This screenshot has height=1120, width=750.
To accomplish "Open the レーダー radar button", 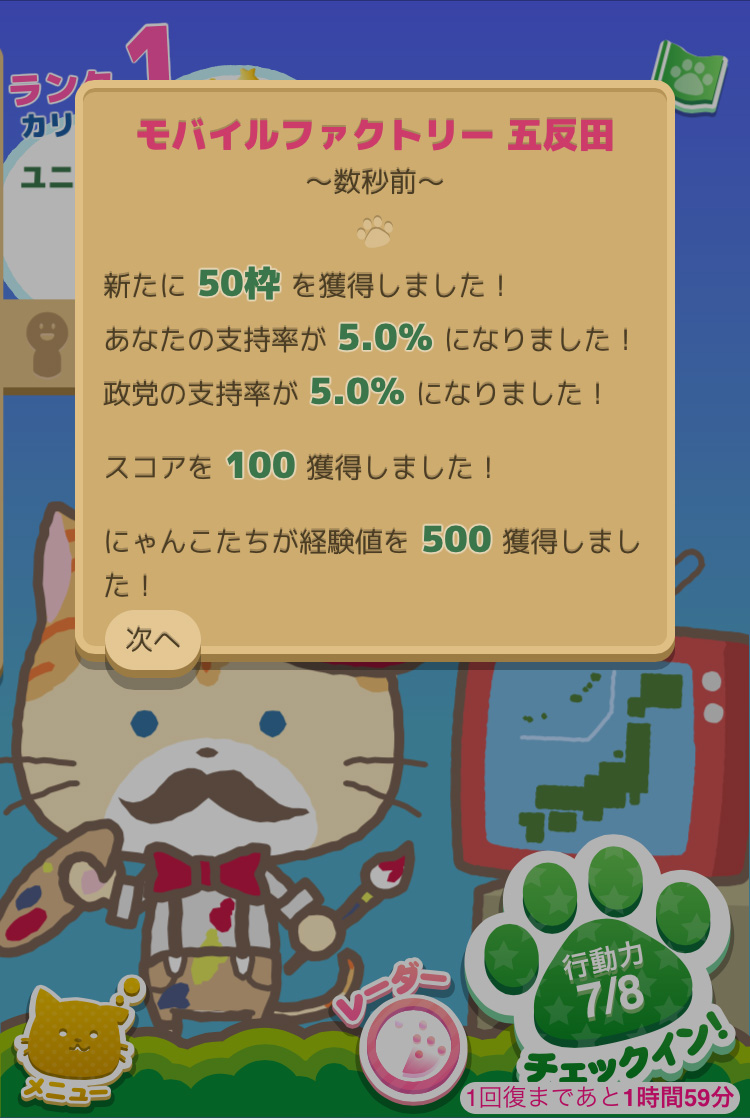I will click(412, 1050).
